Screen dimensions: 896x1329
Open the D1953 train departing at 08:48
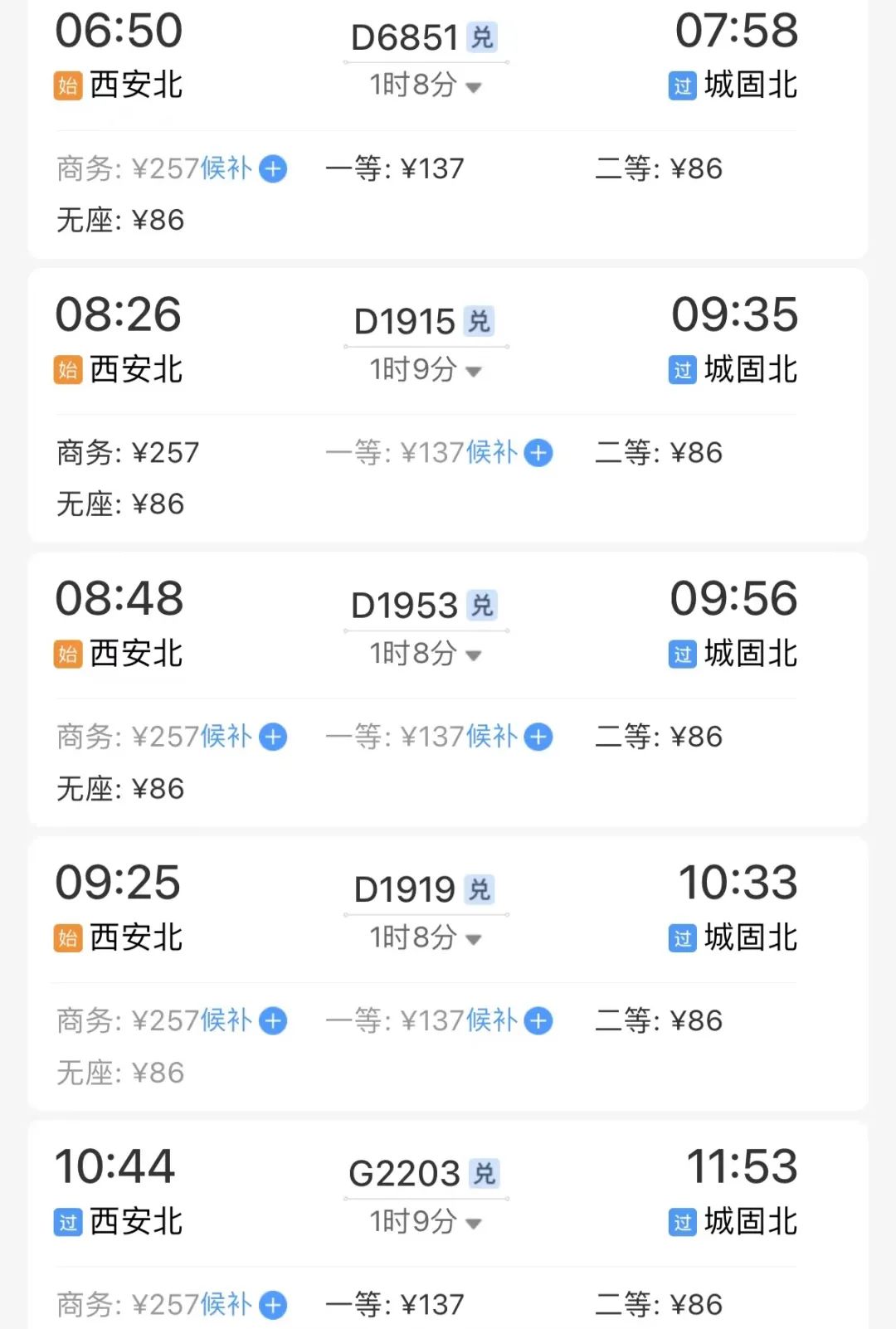click(405, 606)
